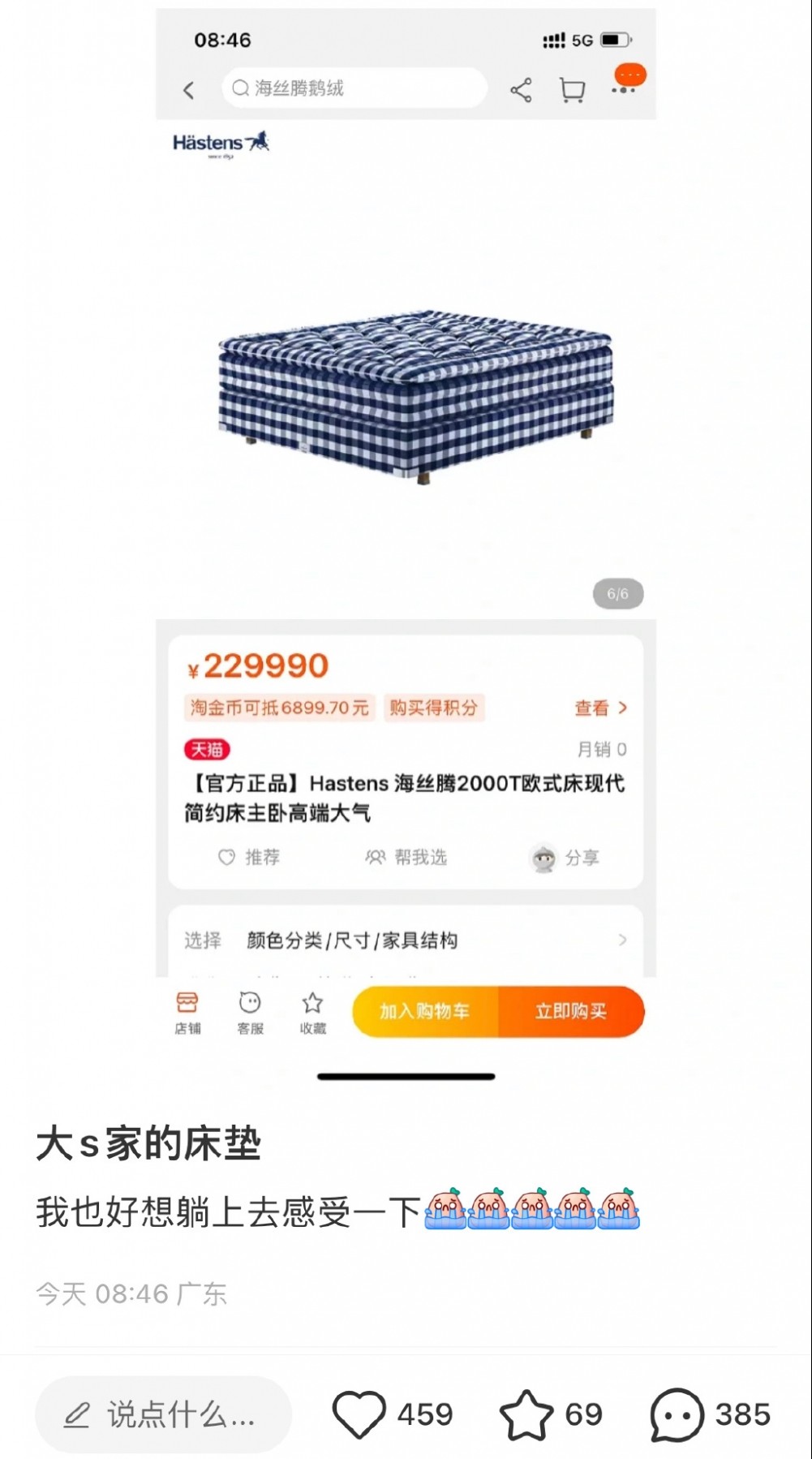Open 客服 customer service chat icon
The height and width of the screenshot is (1459, 812).
coord(250,1013)
